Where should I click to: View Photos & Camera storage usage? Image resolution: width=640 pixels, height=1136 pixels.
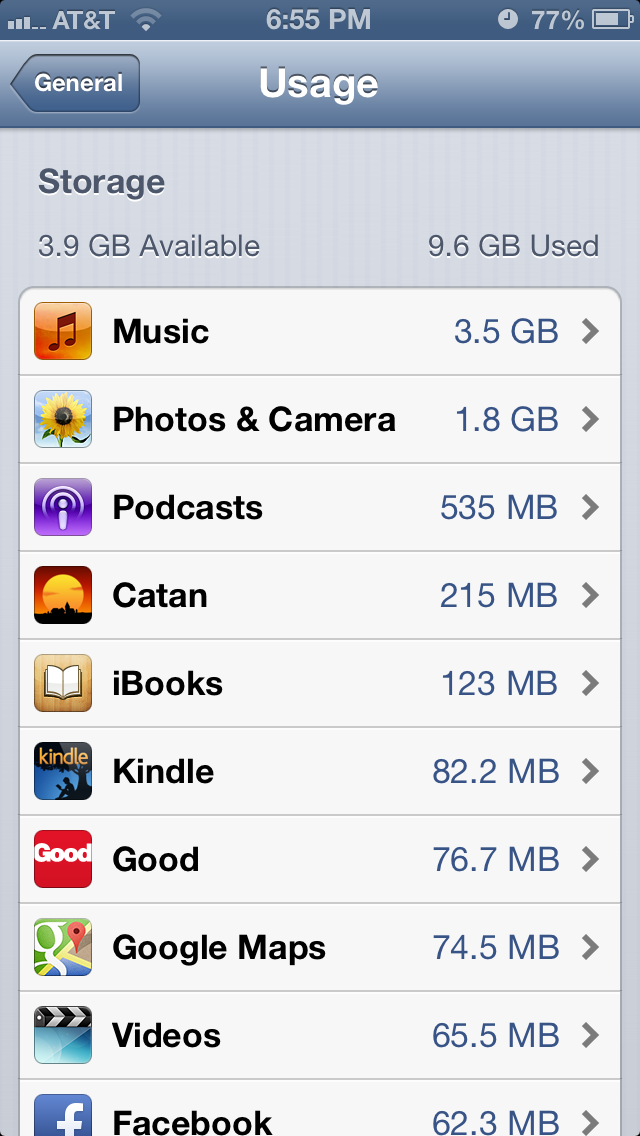(x=320, y=420)
